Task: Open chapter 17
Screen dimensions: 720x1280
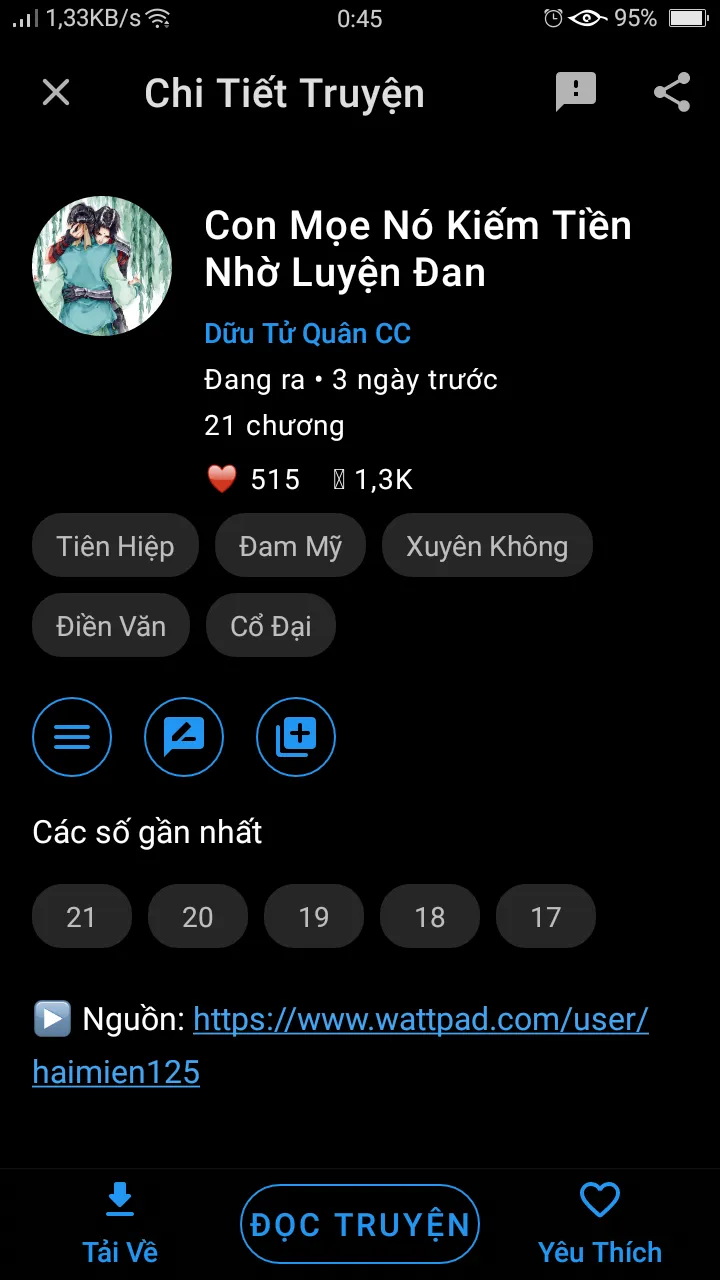Action: [545, 916]
